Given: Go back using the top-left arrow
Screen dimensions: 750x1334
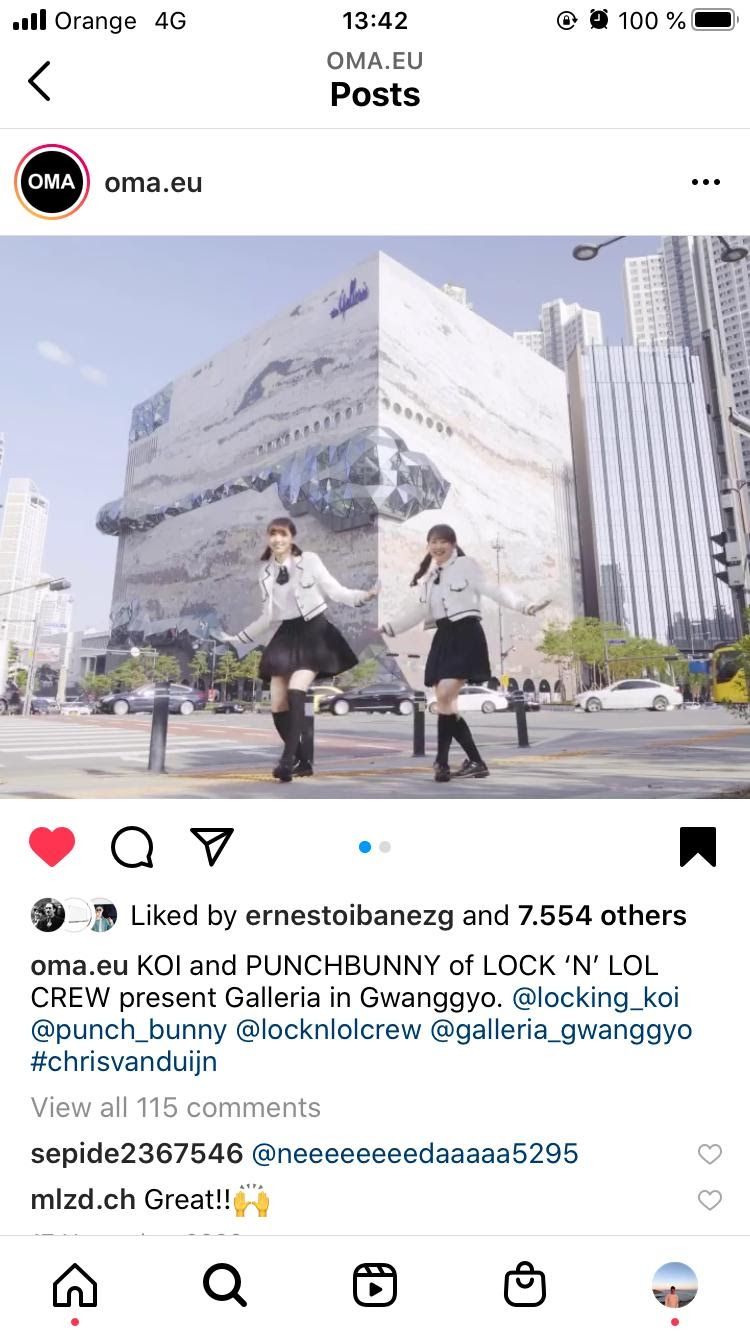Looking at the screenshot, I should pyautogui.click(x=39, y=81).
